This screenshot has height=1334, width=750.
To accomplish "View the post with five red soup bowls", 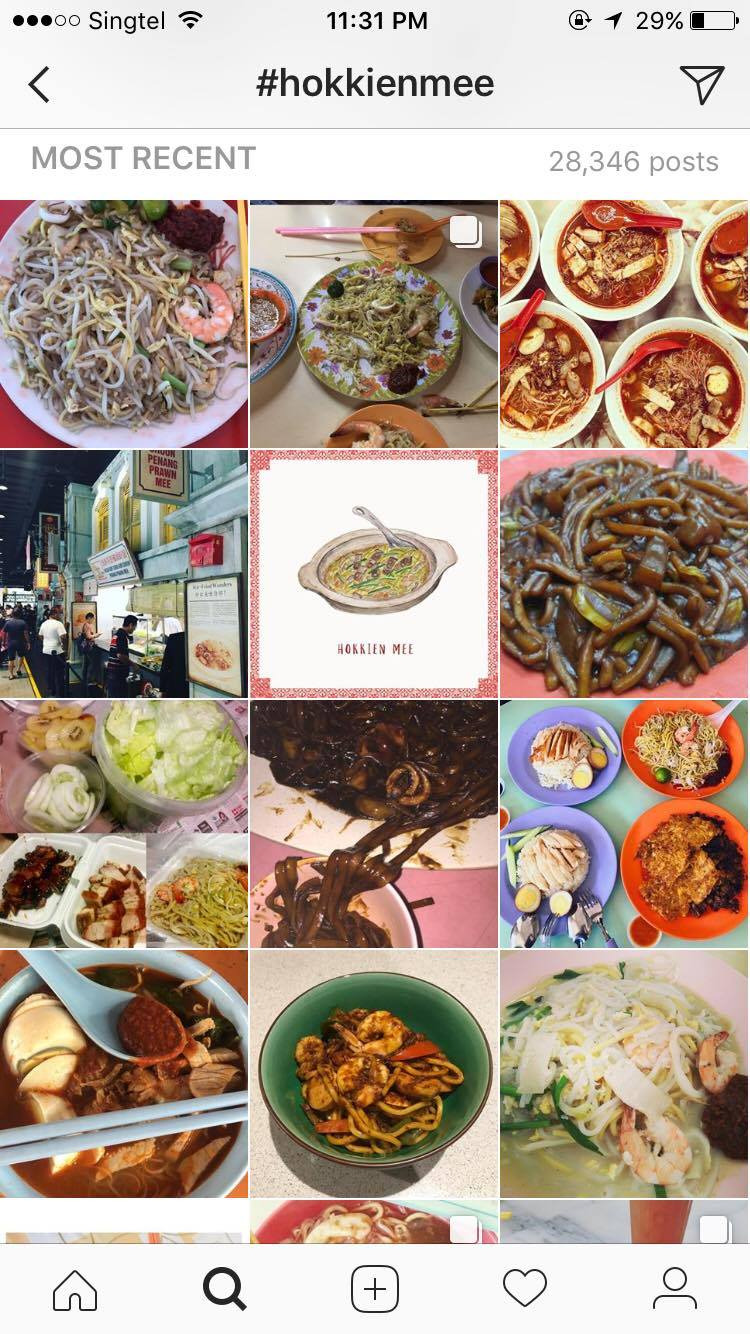I will pyautogui.click(x=625, y=324).
